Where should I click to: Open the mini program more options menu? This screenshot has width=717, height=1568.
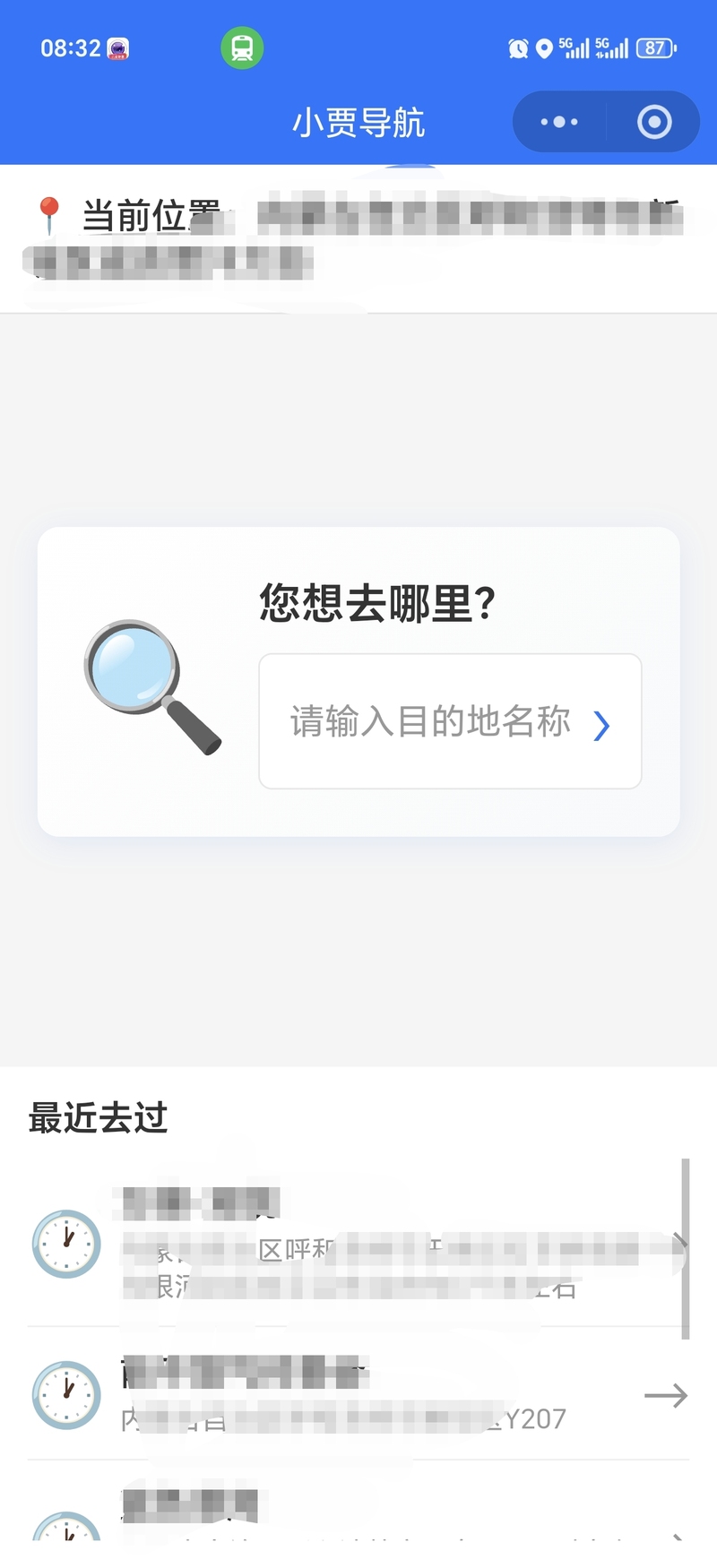559,122
